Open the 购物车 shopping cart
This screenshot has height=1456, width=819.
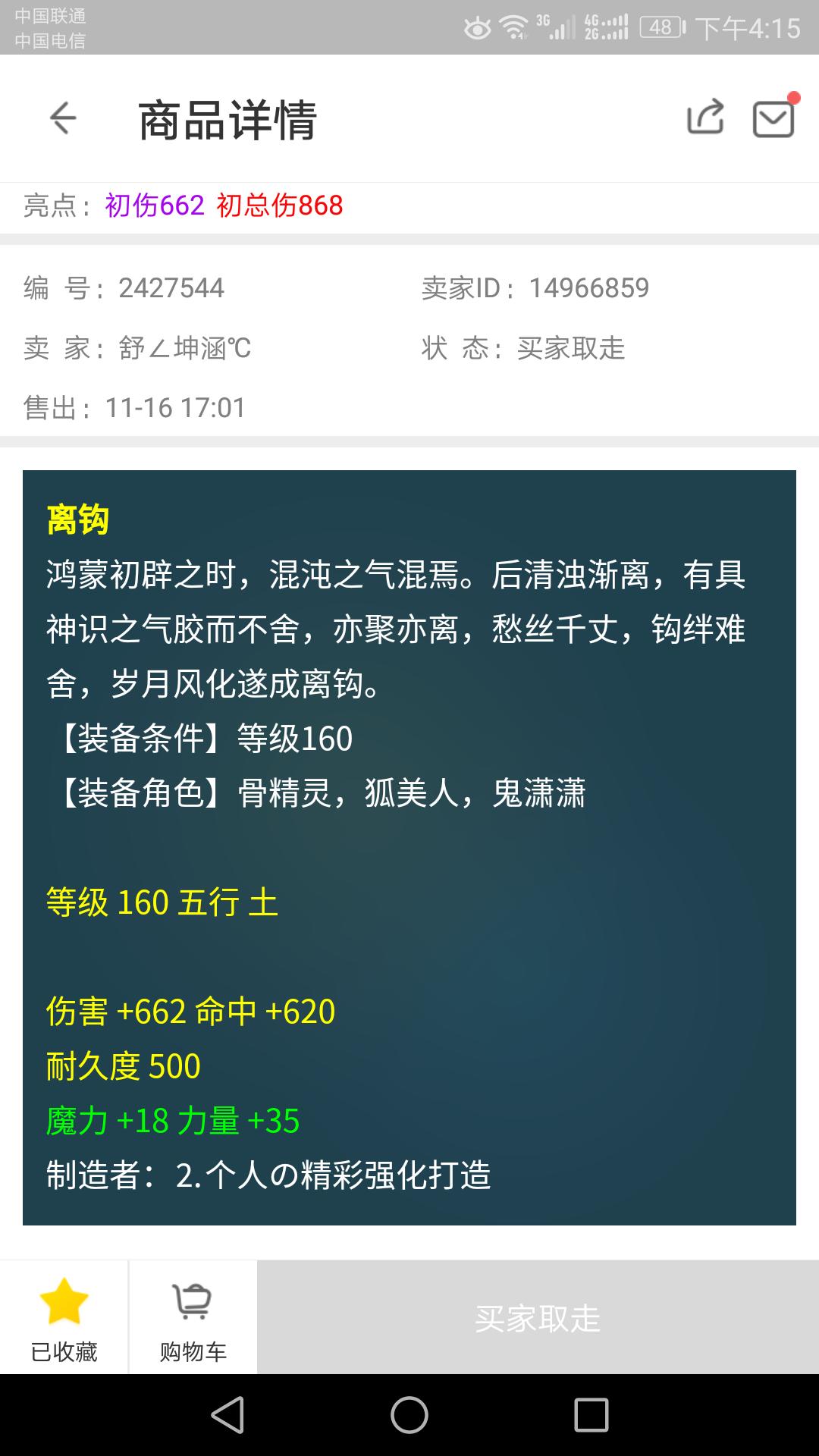193,1318
